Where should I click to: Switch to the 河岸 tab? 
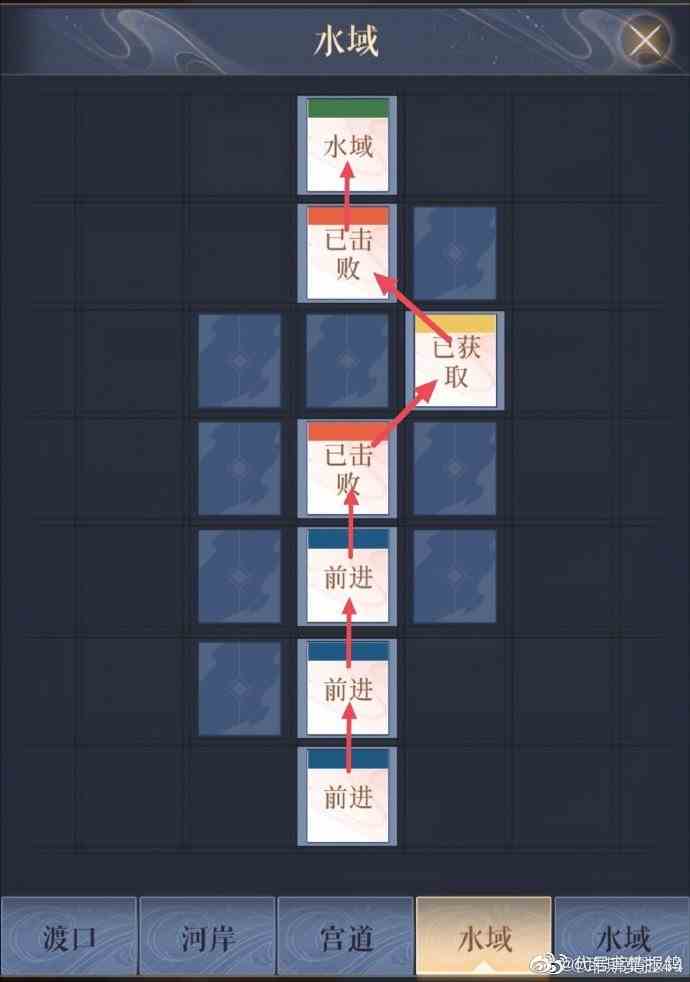click(x=206, y=939)
